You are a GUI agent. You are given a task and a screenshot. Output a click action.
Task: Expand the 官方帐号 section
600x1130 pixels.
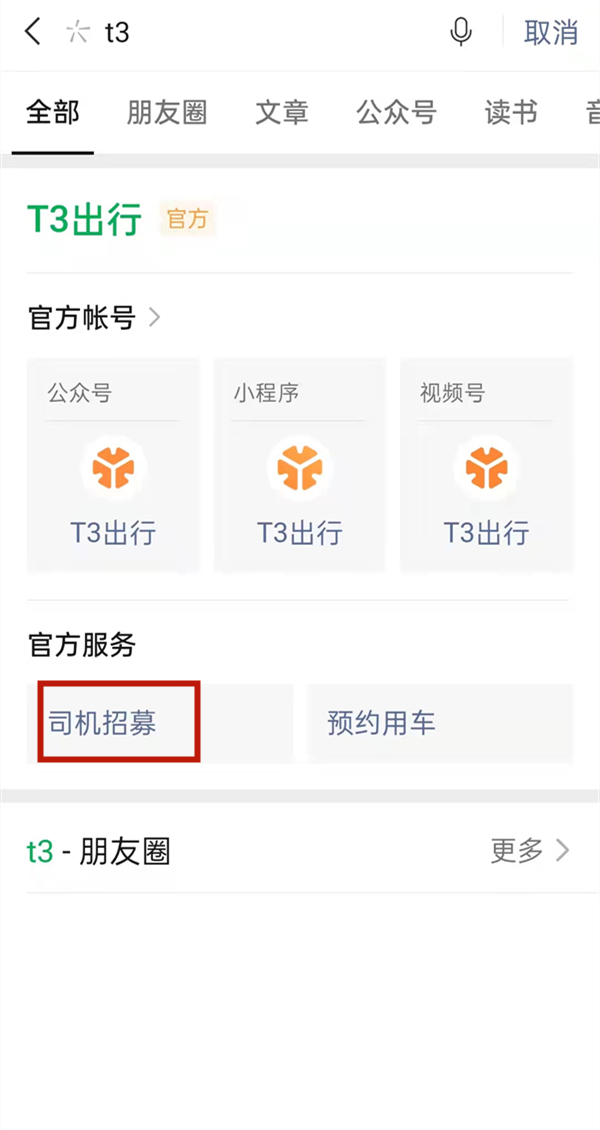(x=95, y=318)
